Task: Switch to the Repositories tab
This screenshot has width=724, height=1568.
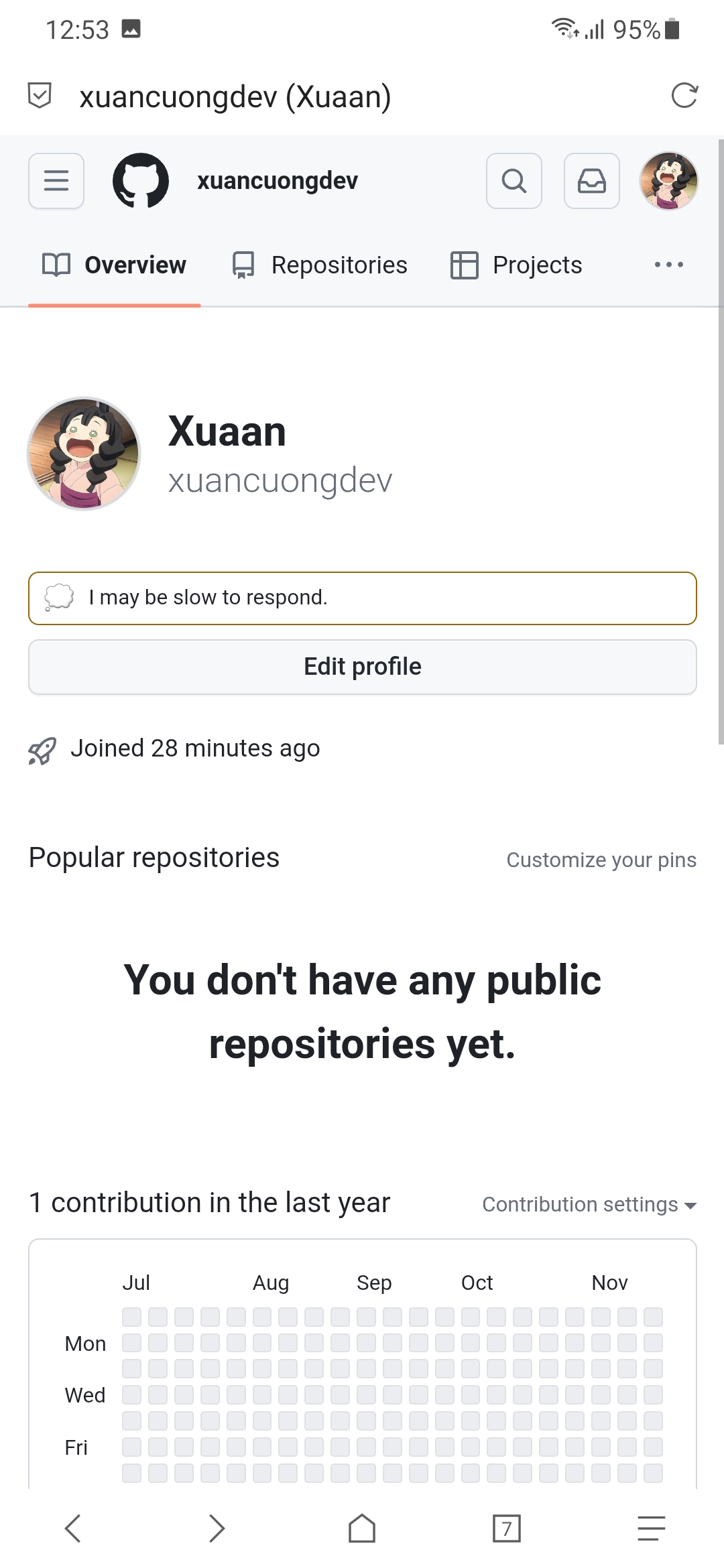Action: pyautogui.click(x=320, y=265)
